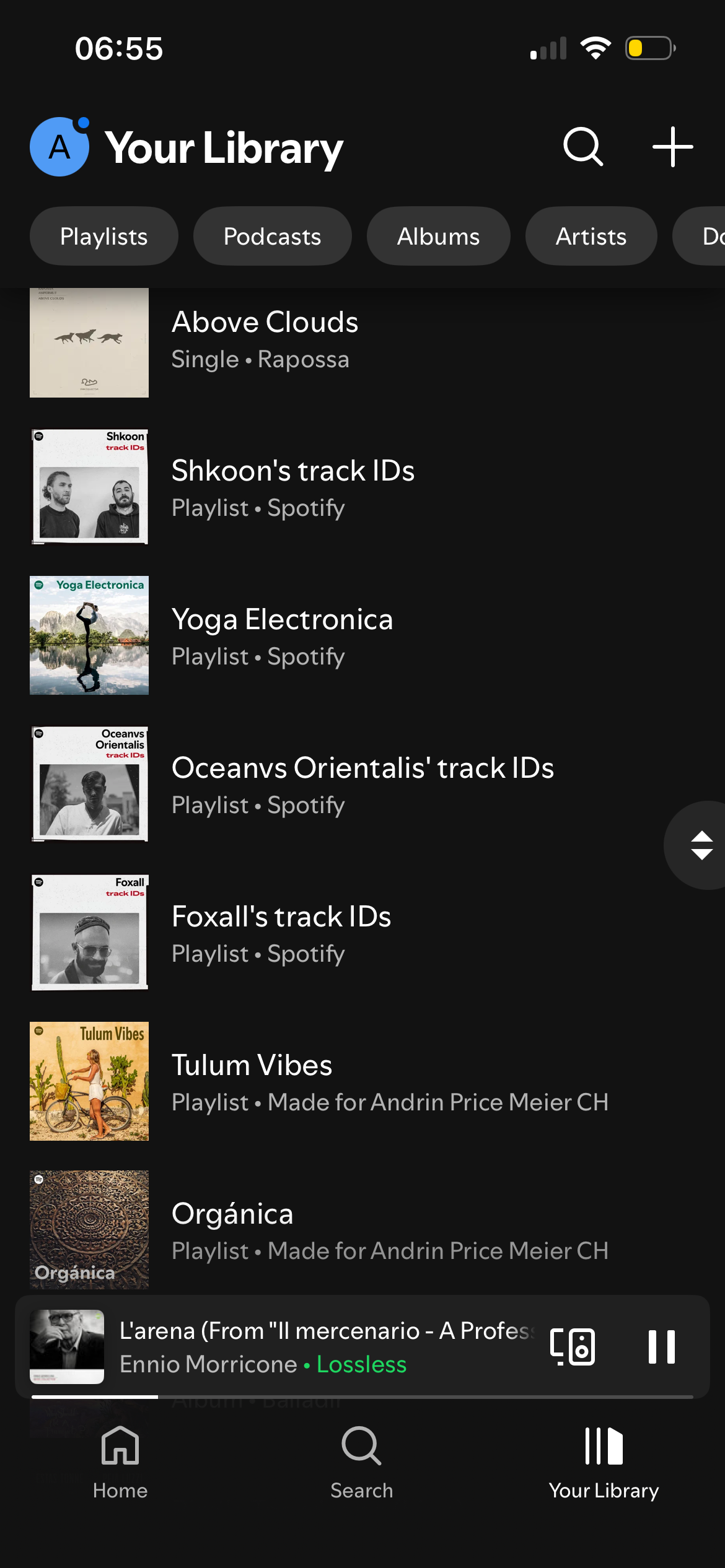Filter library by Playlists
725x1568 pixels.
(103, 237)
